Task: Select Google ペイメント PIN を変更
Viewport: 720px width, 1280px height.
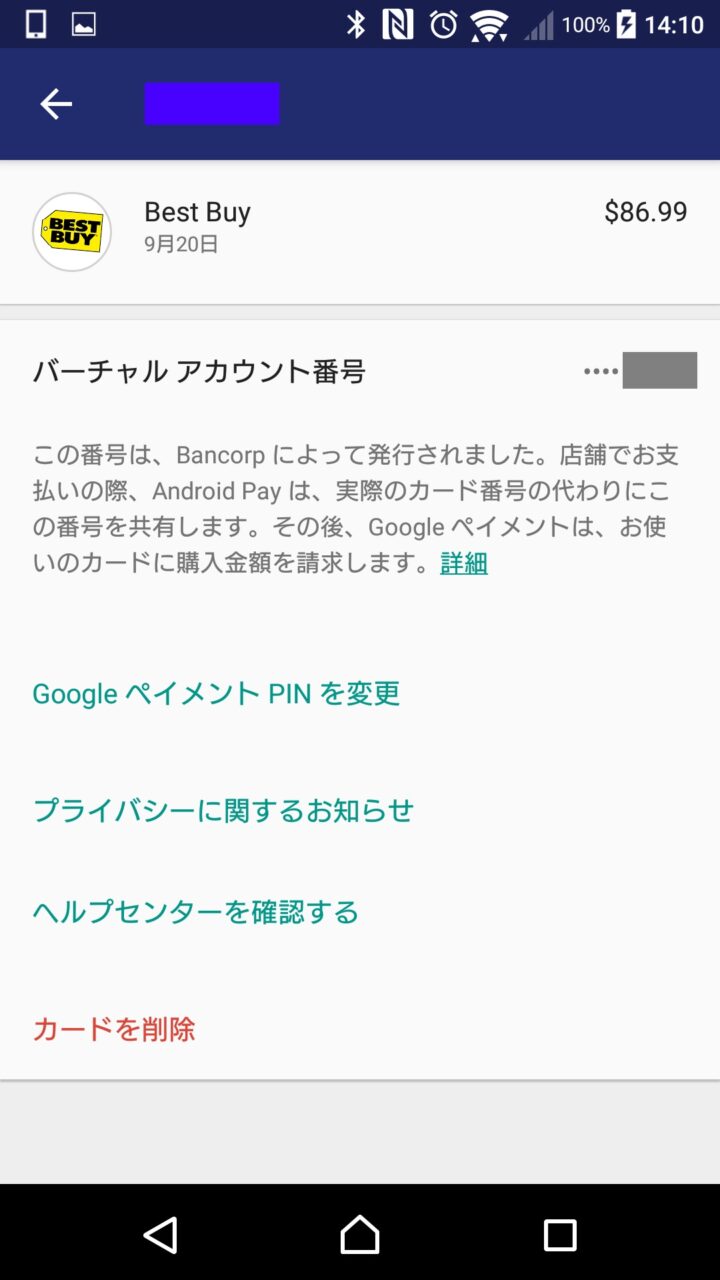Action: [216, 693]
